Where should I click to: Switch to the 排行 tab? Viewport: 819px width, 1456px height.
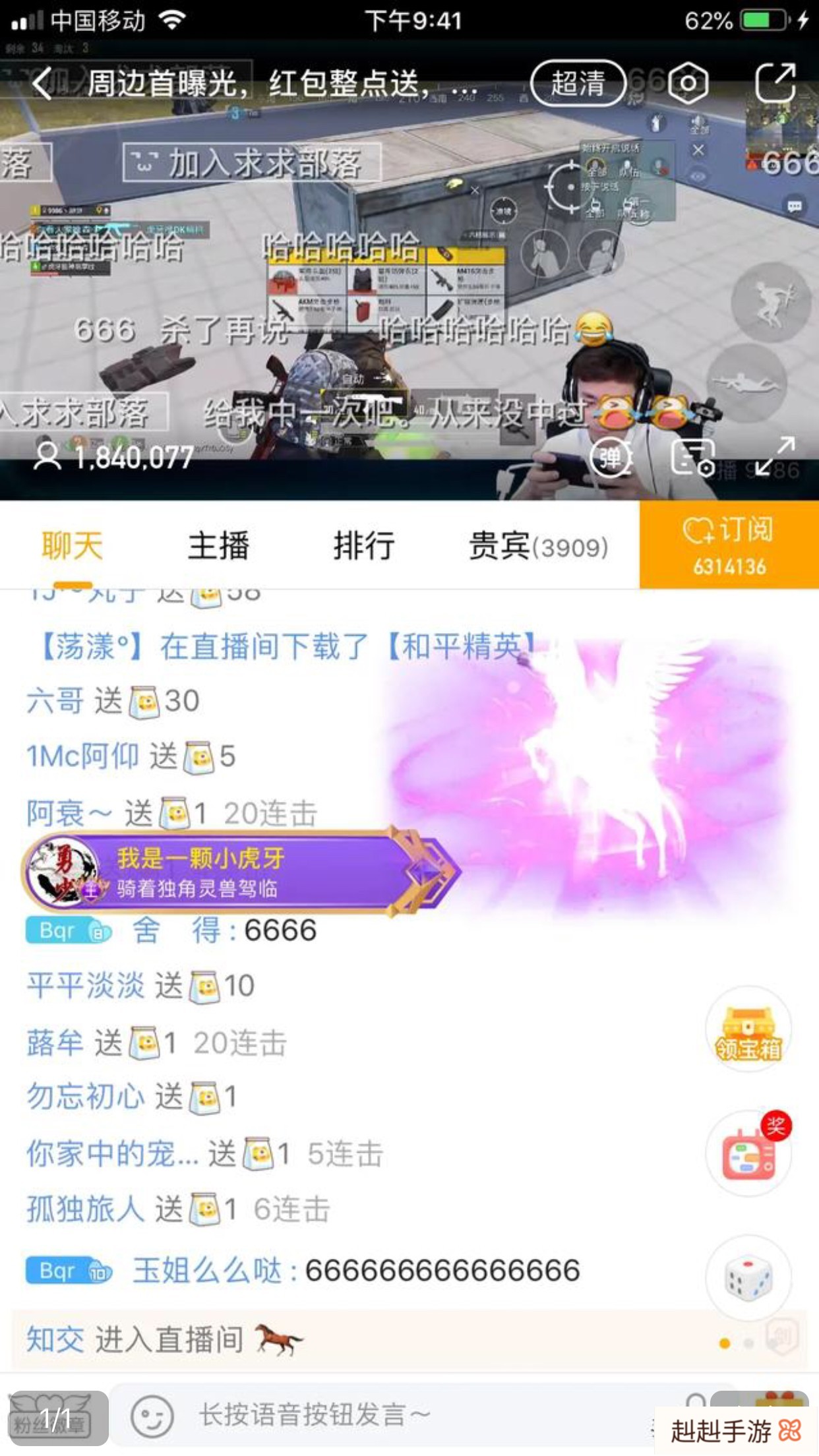[364, 546]
